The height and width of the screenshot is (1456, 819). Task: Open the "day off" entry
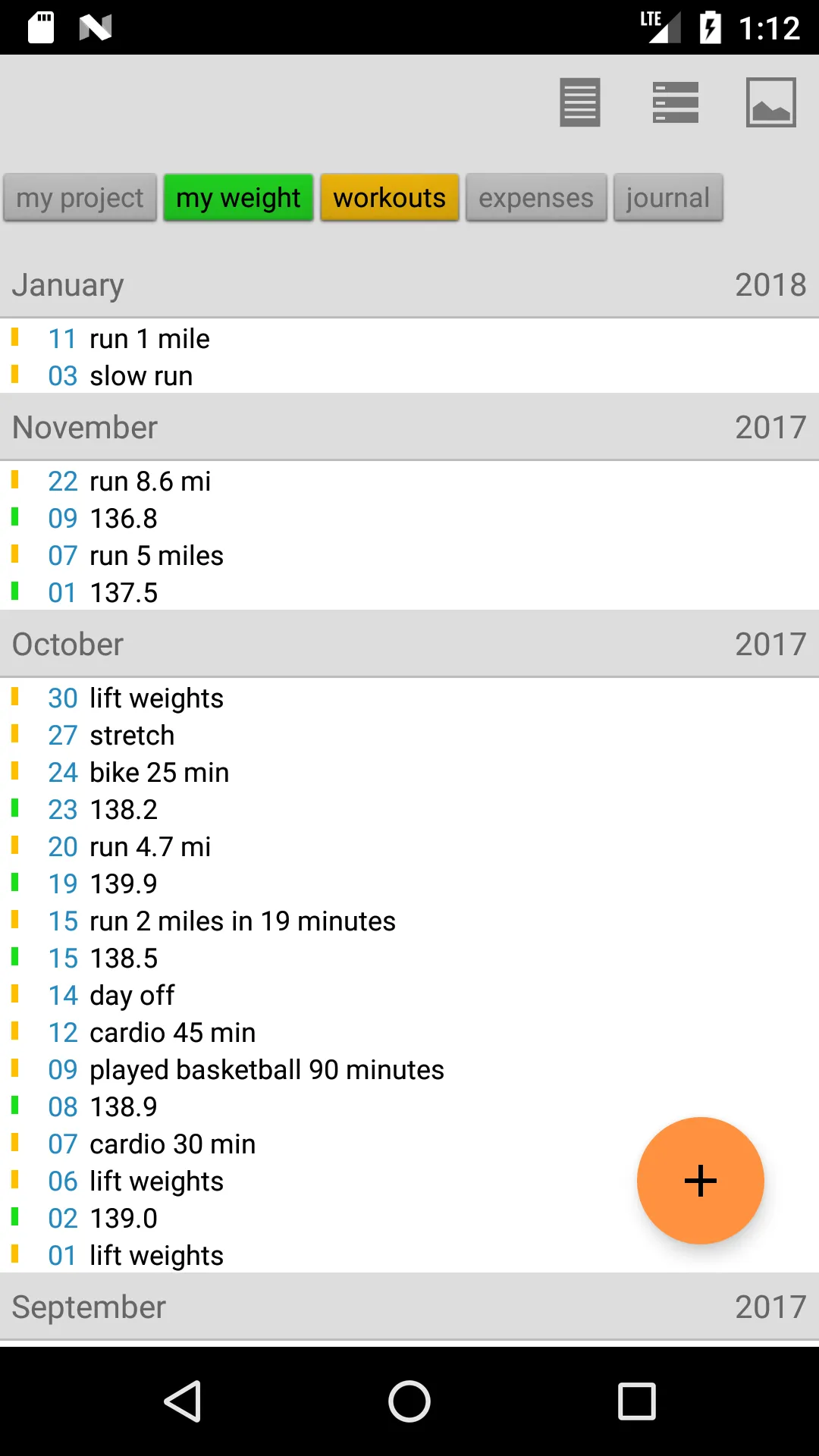pos(409,995)
